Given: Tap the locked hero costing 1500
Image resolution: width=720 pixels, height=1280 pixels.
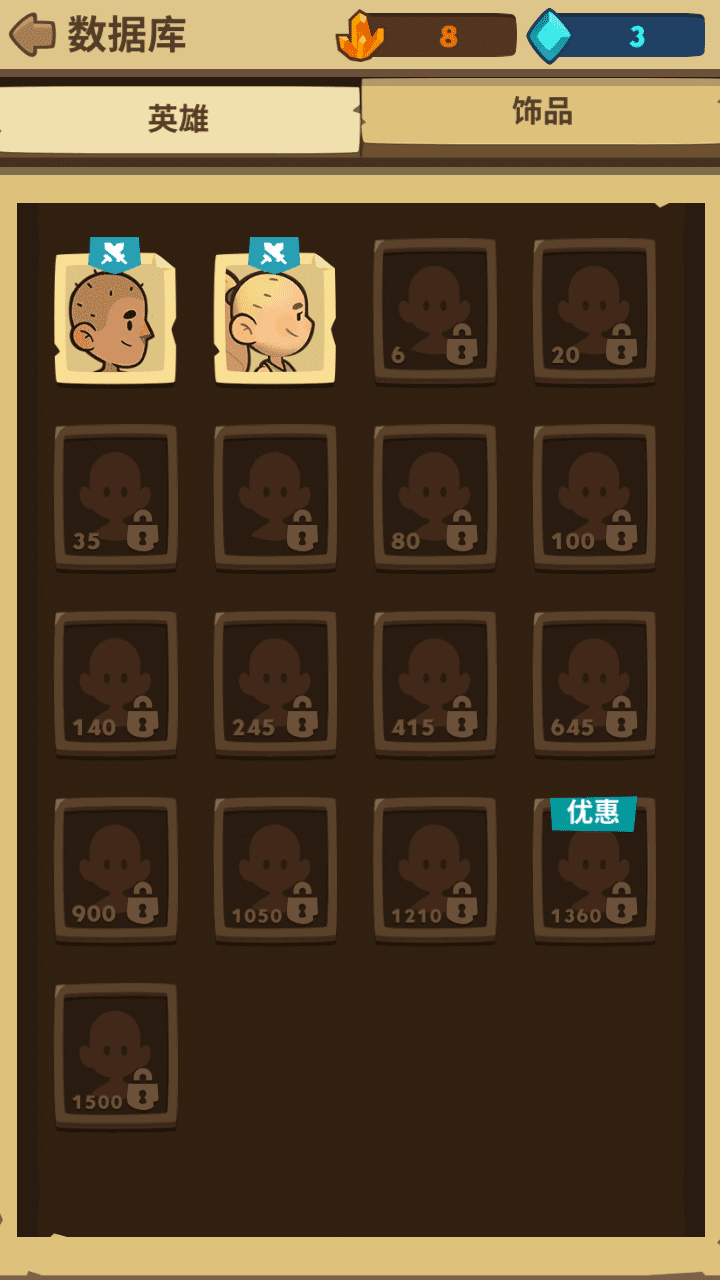Looking at the screenshot, I should (x=115, y=1057).
